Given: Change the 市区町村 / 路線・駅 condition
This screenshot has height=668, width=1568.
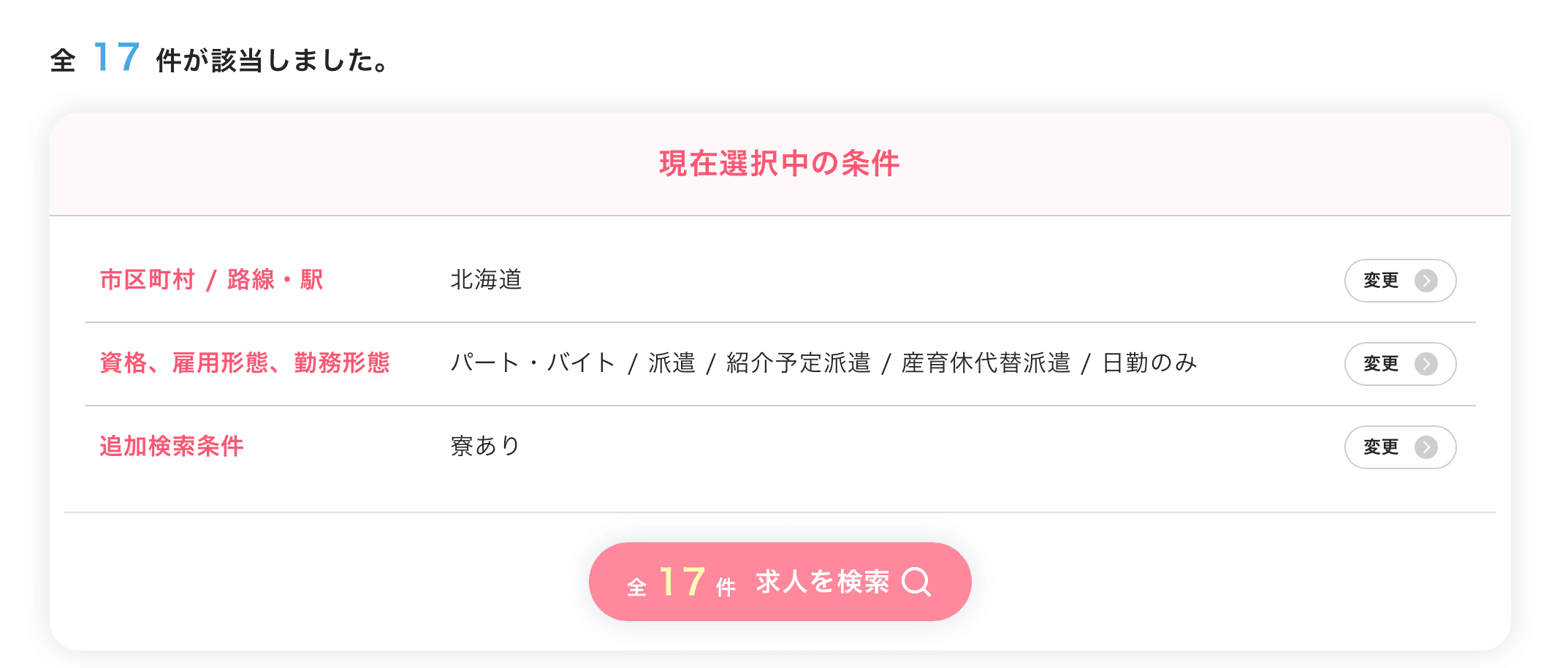Looking at the screenshot, I should tap(1399, 281).
